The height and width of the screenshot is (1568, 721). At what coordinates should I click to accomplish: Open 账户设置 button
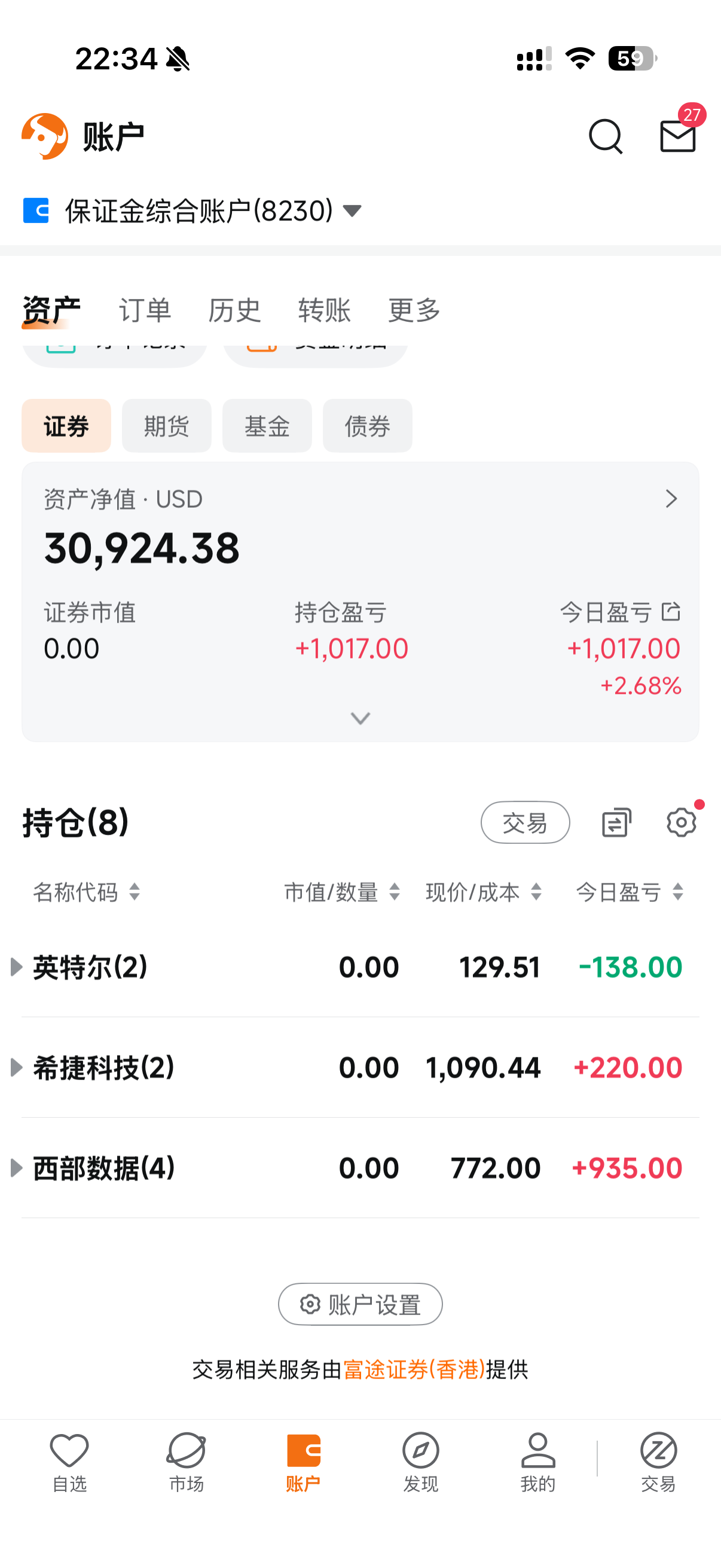point(360,1304)
